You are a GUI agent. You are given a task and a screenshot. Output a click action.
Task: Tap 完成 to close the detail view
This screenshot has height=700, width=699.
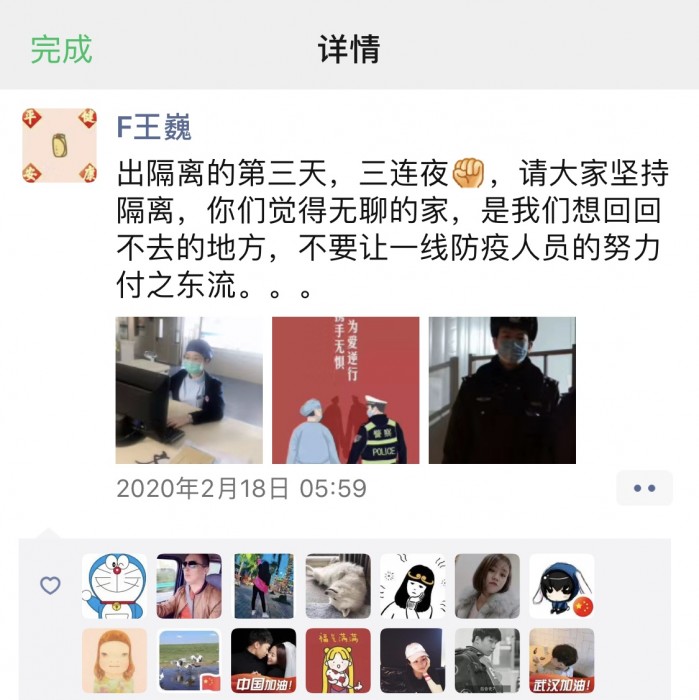61,48
